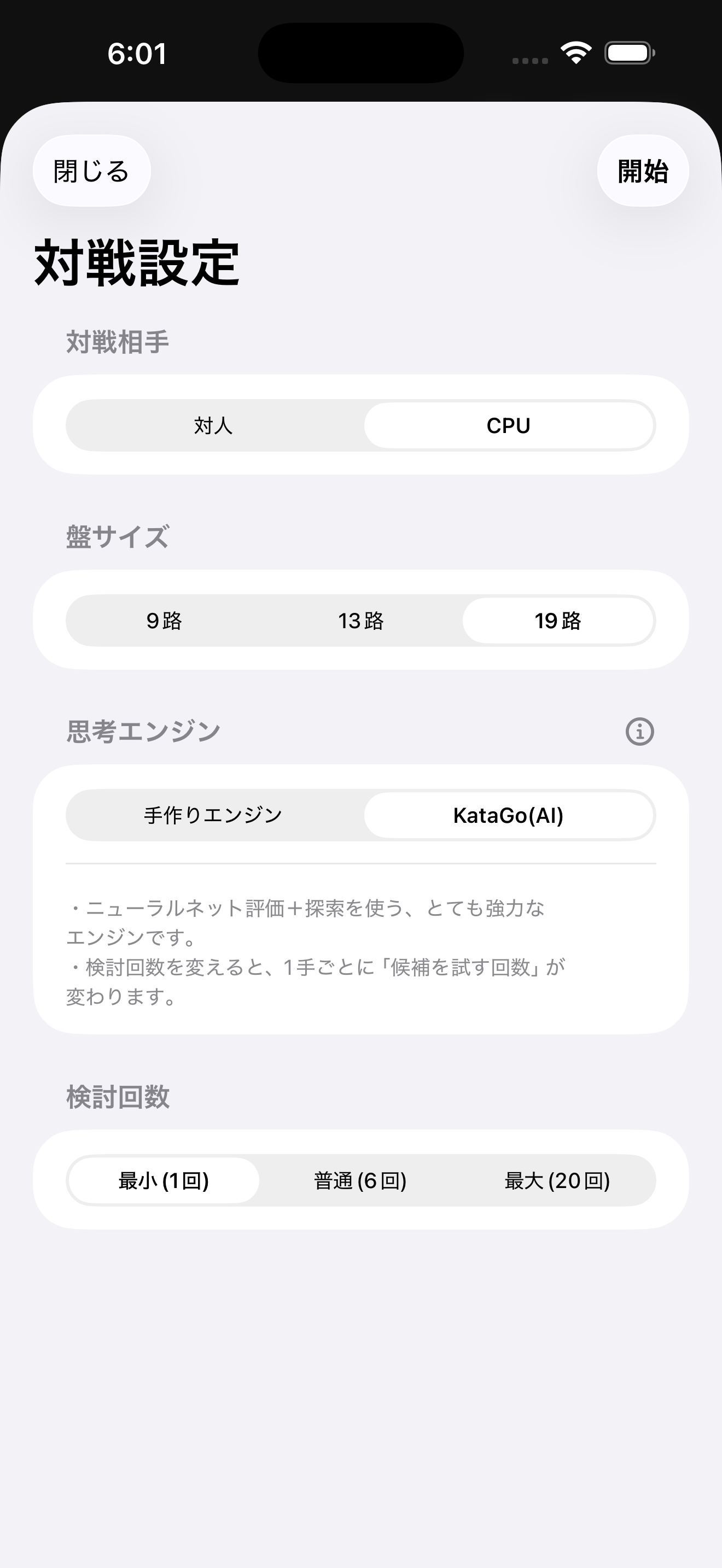Switch the board size to 13路

[361, 622]
